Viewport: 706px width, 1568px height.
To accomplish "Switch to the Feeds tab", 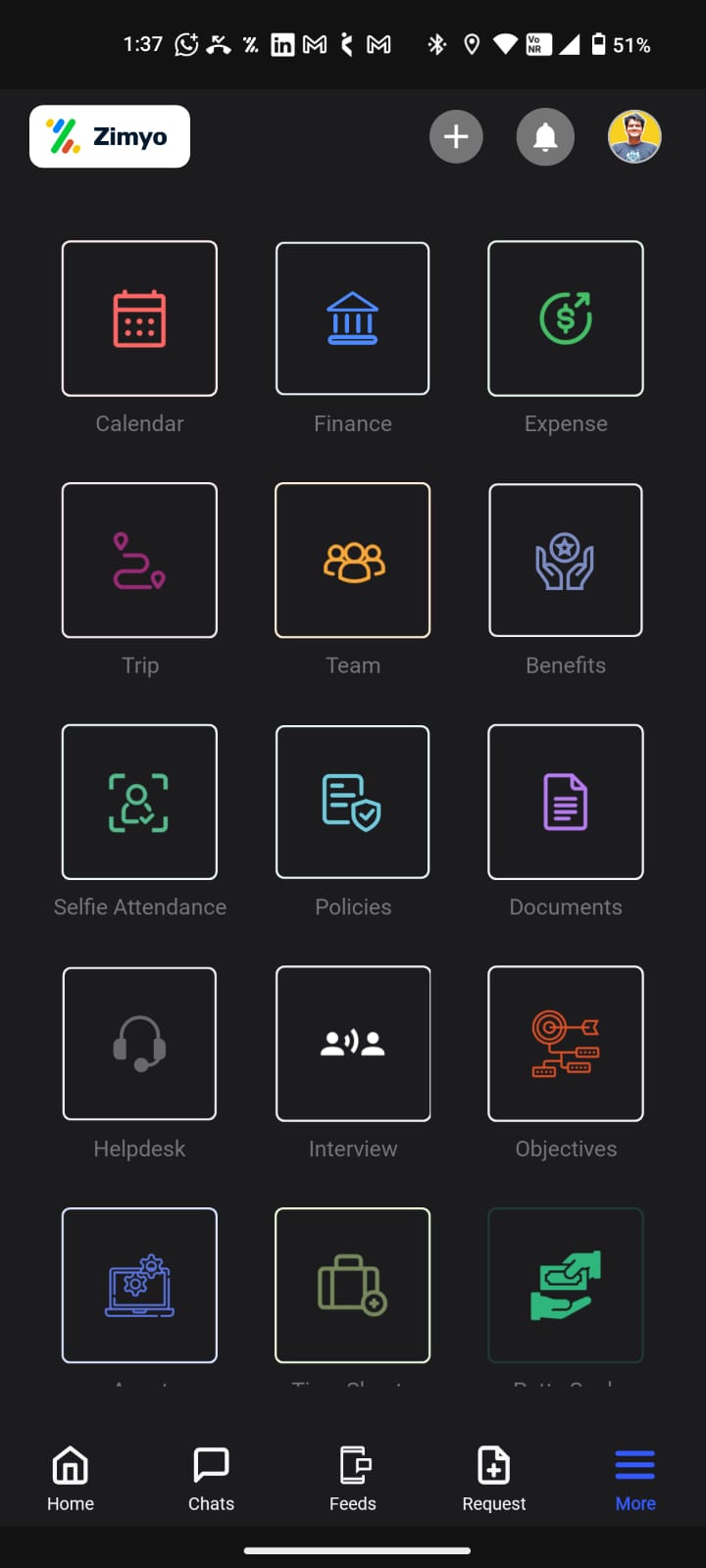I will click(353, 1478).
